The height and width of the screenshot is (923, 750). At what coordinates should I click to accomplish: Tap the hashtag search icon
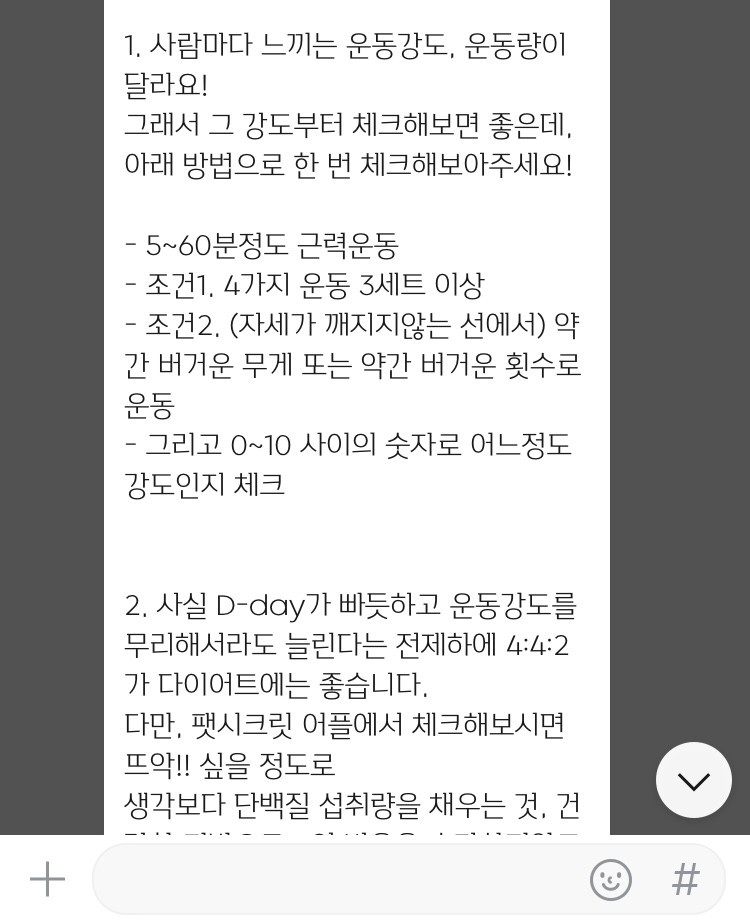685,880
